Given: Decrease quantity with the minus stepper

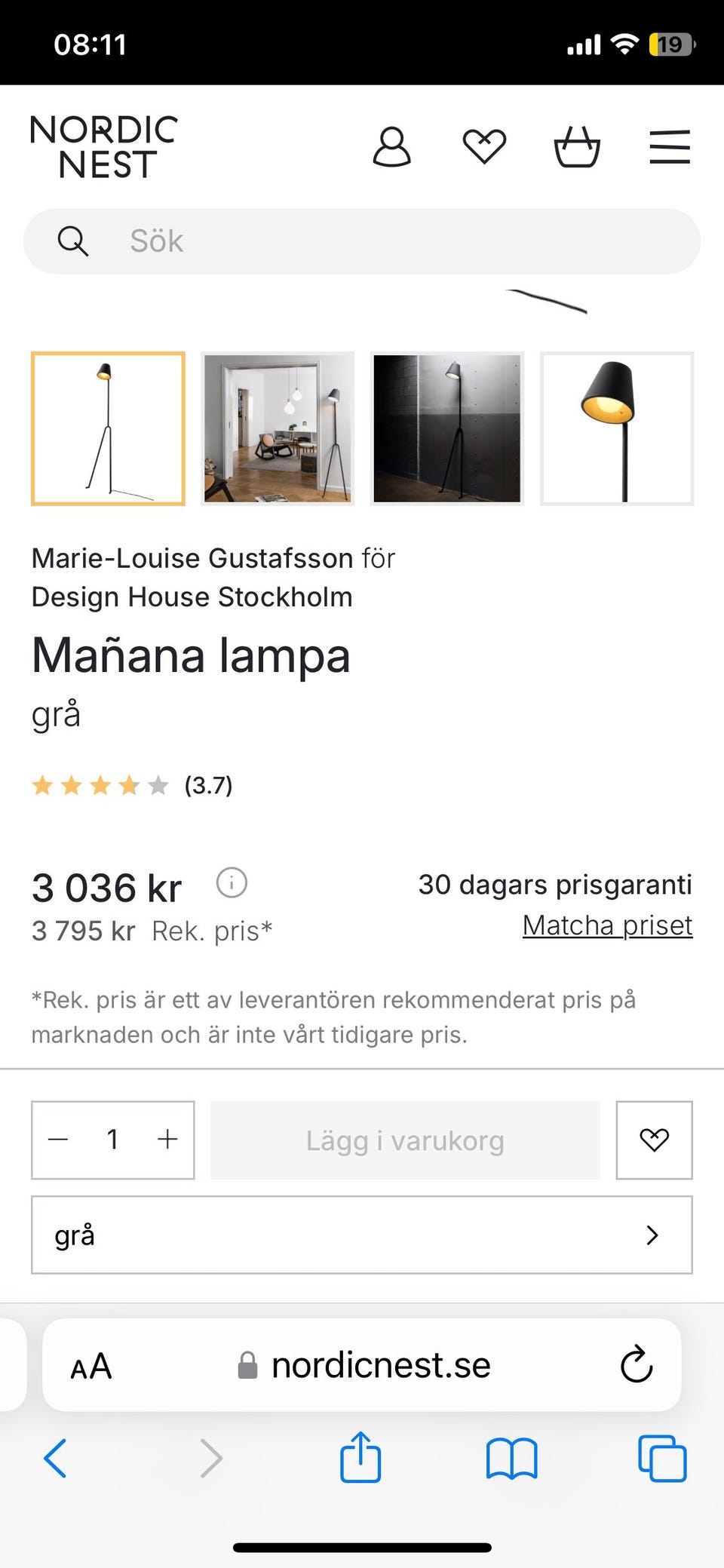Looking at the screenshot, I should coord(58,1140).
